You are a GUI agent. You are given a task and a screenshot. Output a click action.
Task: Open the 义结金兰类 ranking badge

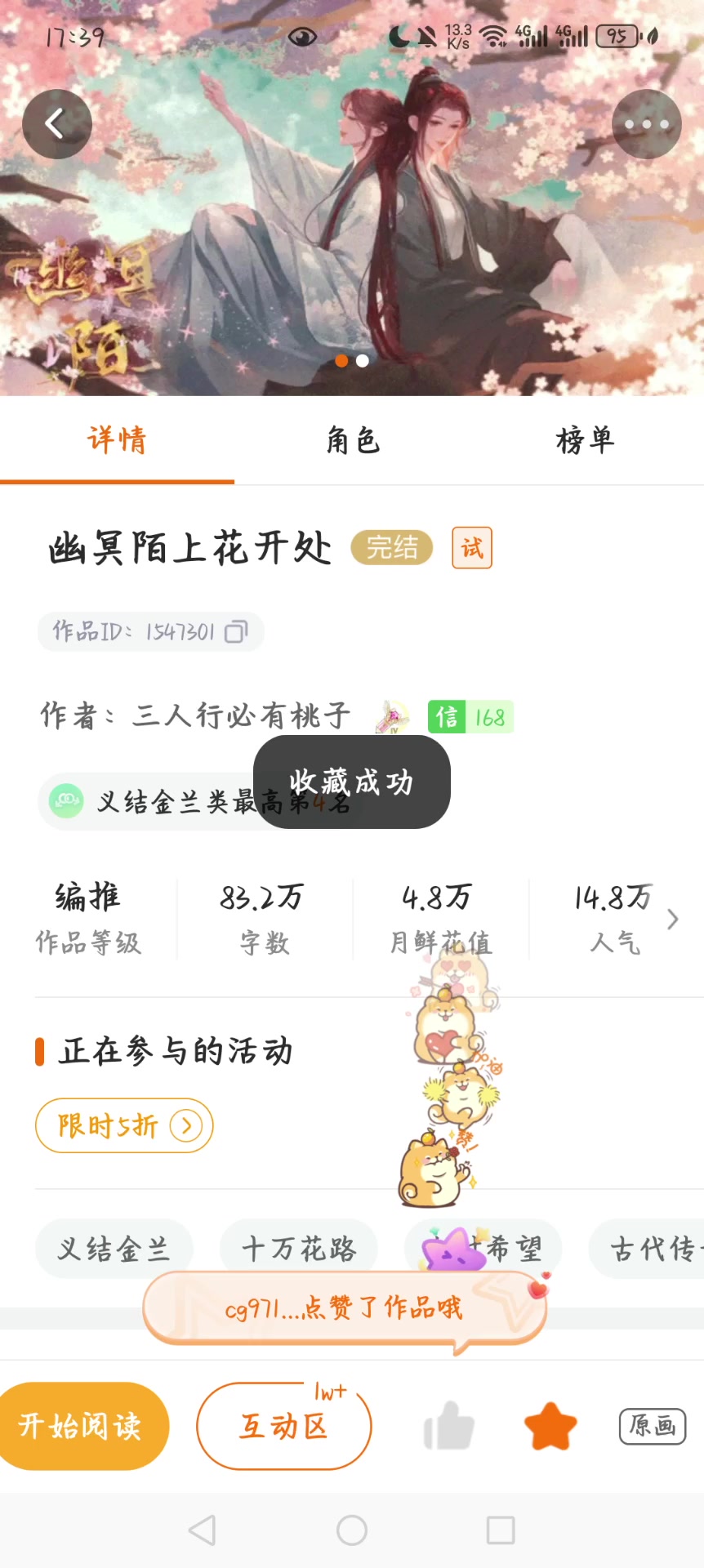coord(196,801)
